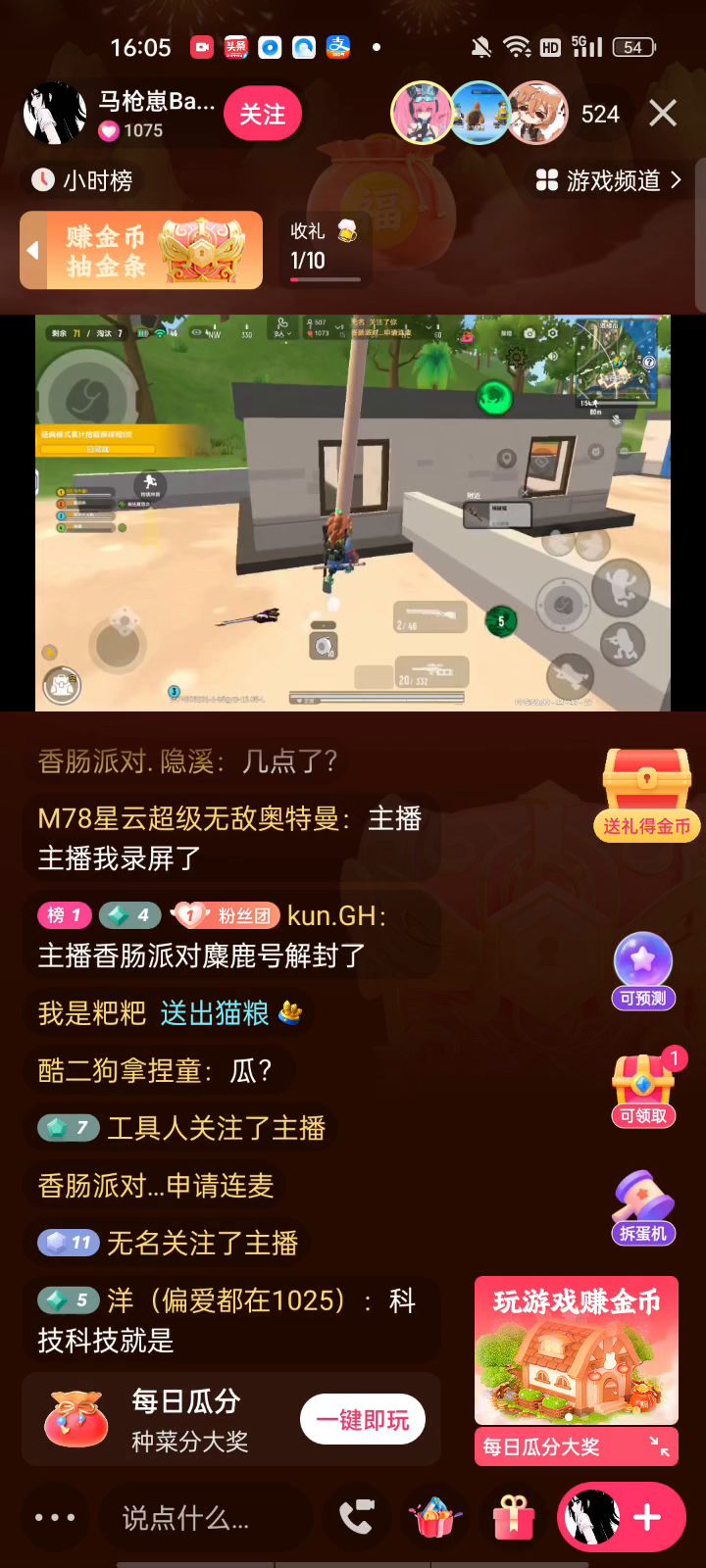
Task: Open the streamer's profile avatar
Action: tap(55, 114)
